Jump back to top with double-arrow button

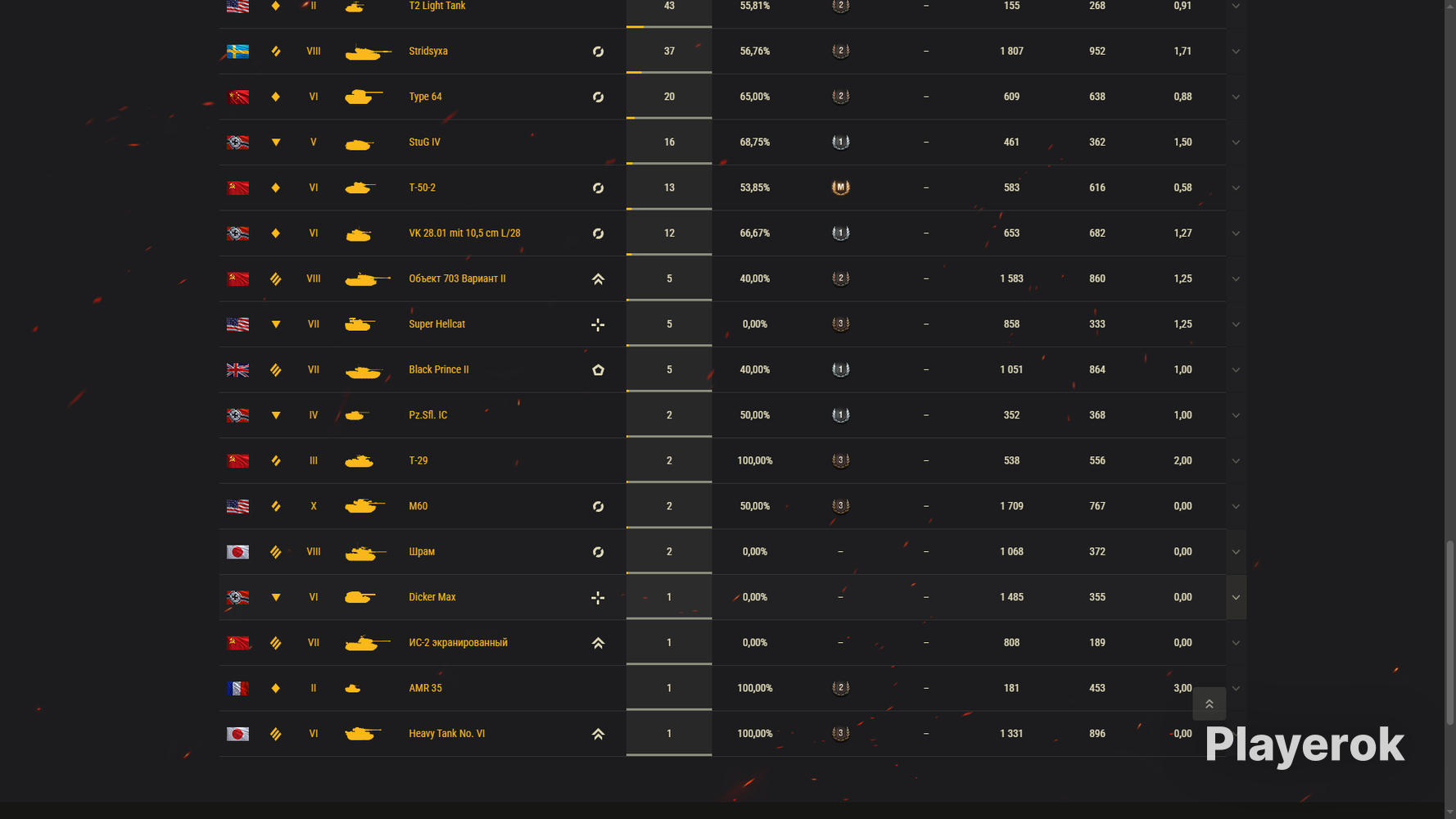[1209, 704]
